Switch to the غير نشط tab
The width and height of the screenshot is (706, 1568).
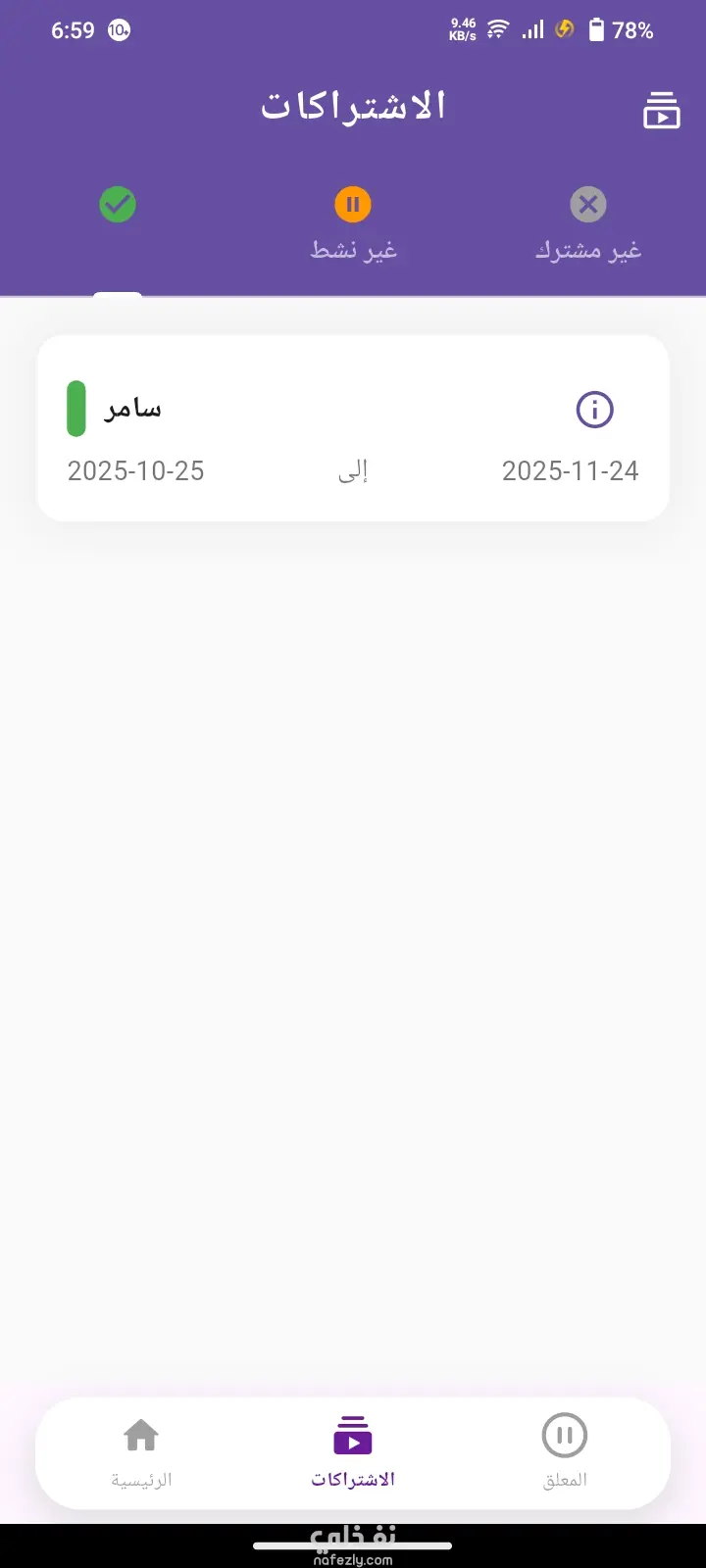pyautogui.click(x=353, y=225)
